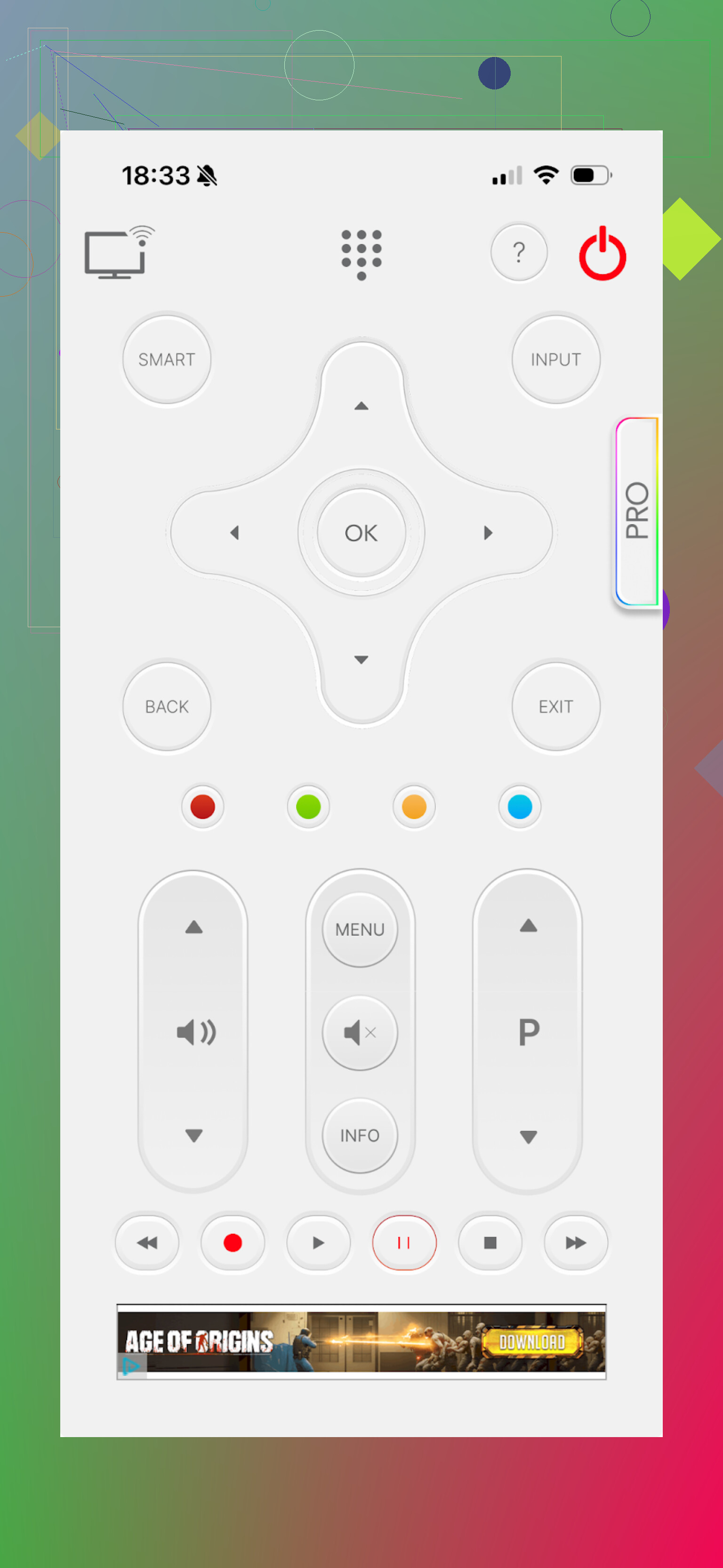The width and height of the screenshot is (723, 1568).
Task: Open the TV connection icon
Action: [x=118, y=252]
